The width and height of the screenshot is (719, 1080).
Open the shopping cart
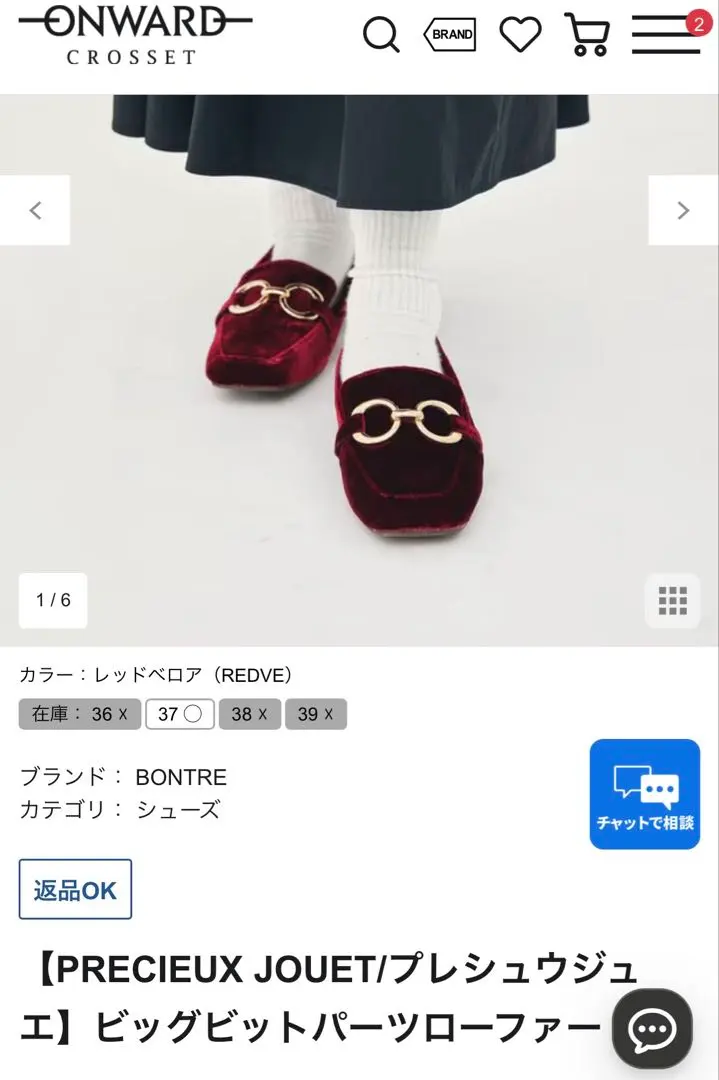click(x=587, y=35)
